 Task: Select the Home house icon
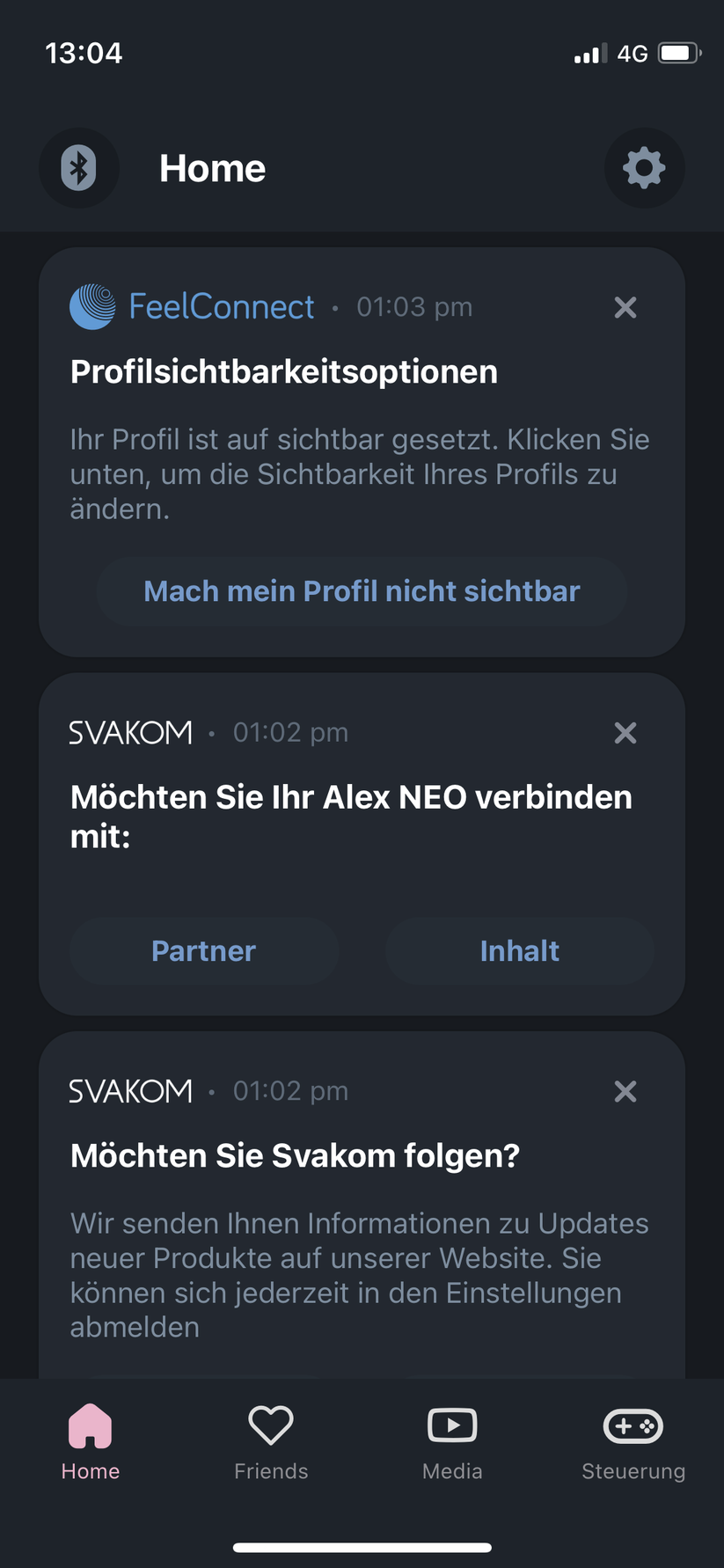coord(91,1424)
